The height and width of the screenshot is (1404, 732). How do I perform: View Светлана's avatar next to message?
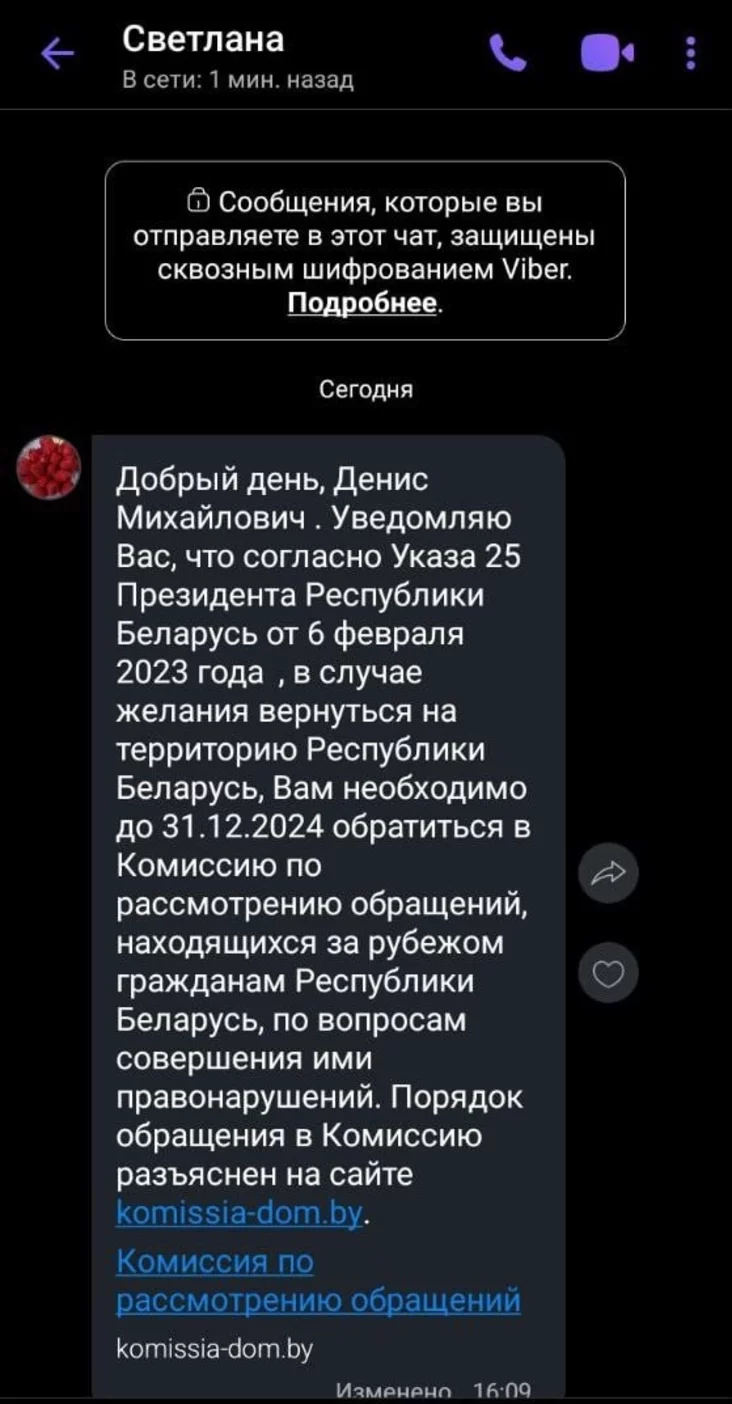[x=48, y=467]
